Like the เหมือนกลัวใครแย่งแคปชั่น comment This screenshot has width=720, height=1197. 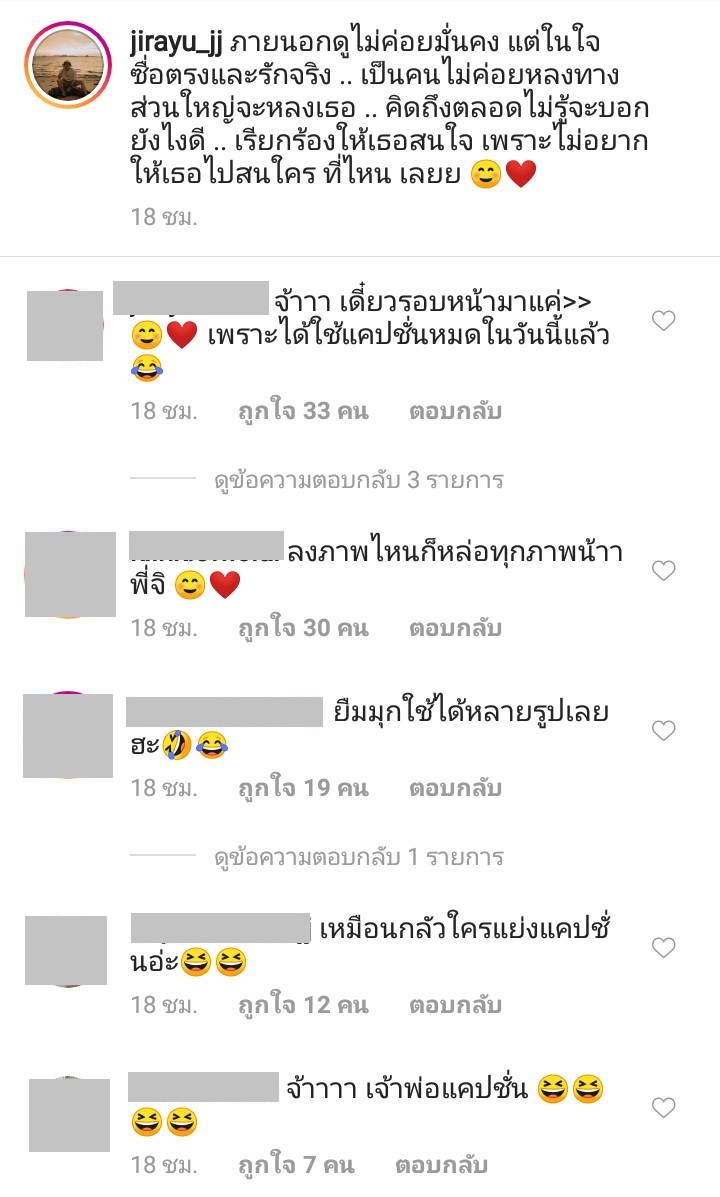[x=663, y=947]
